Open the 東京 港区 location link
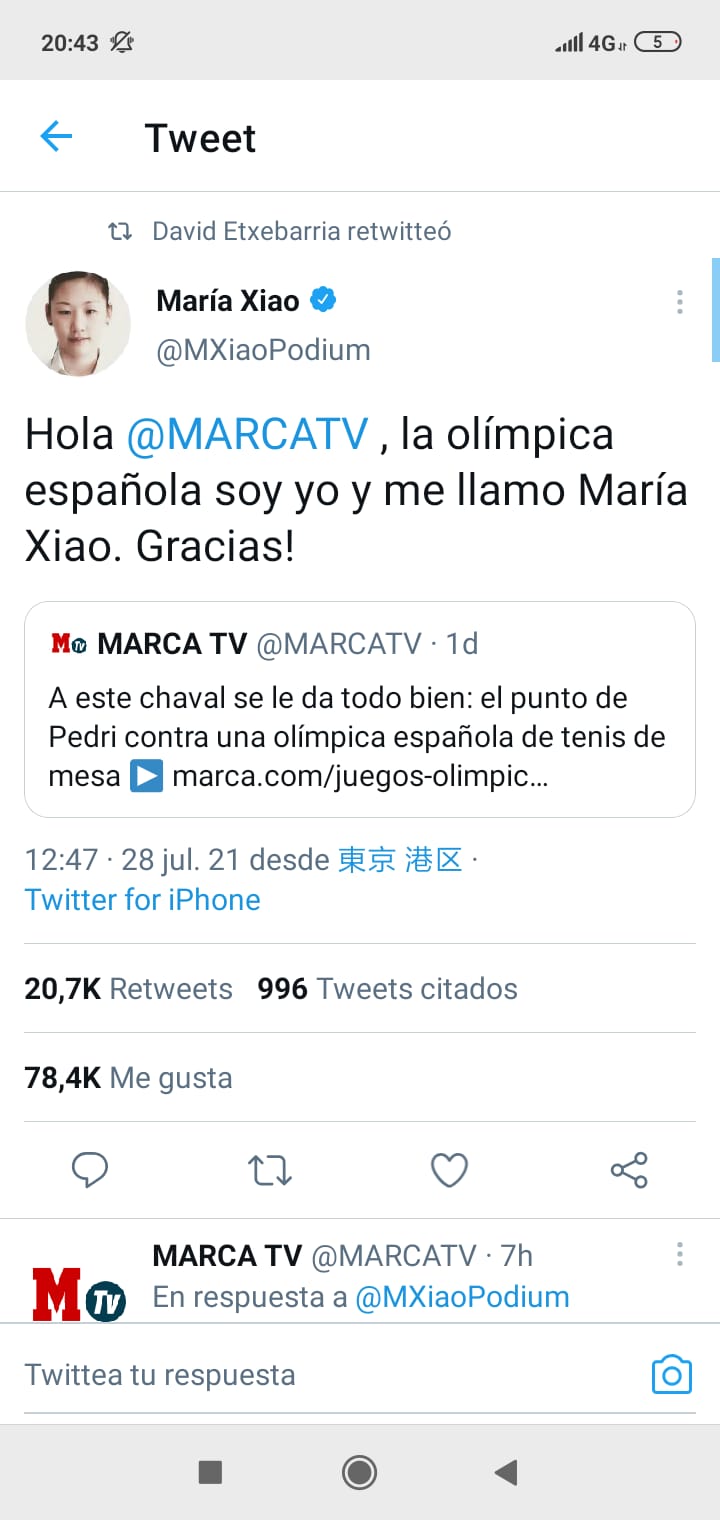The height and width of the screenshot is (1520, 720). 400,860
